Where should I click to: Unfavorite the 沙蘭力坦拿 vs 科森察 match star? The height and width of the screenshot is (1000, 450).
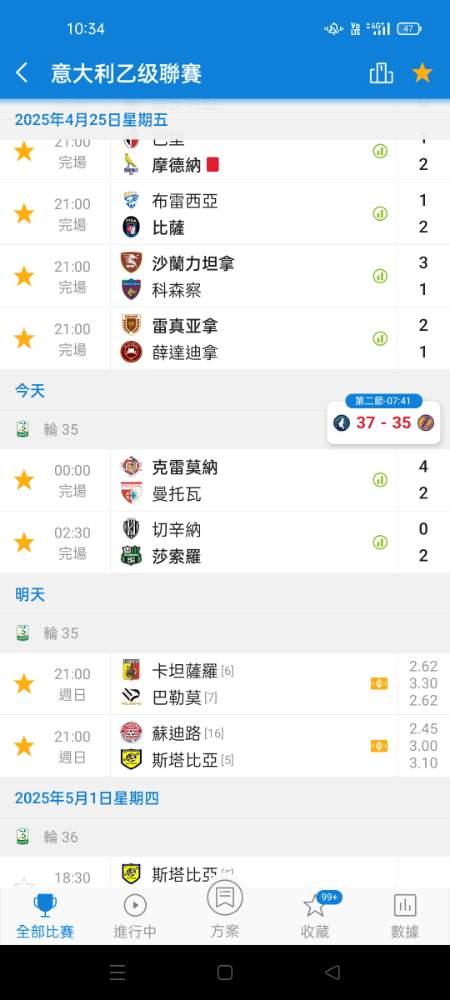click(24, 276)
